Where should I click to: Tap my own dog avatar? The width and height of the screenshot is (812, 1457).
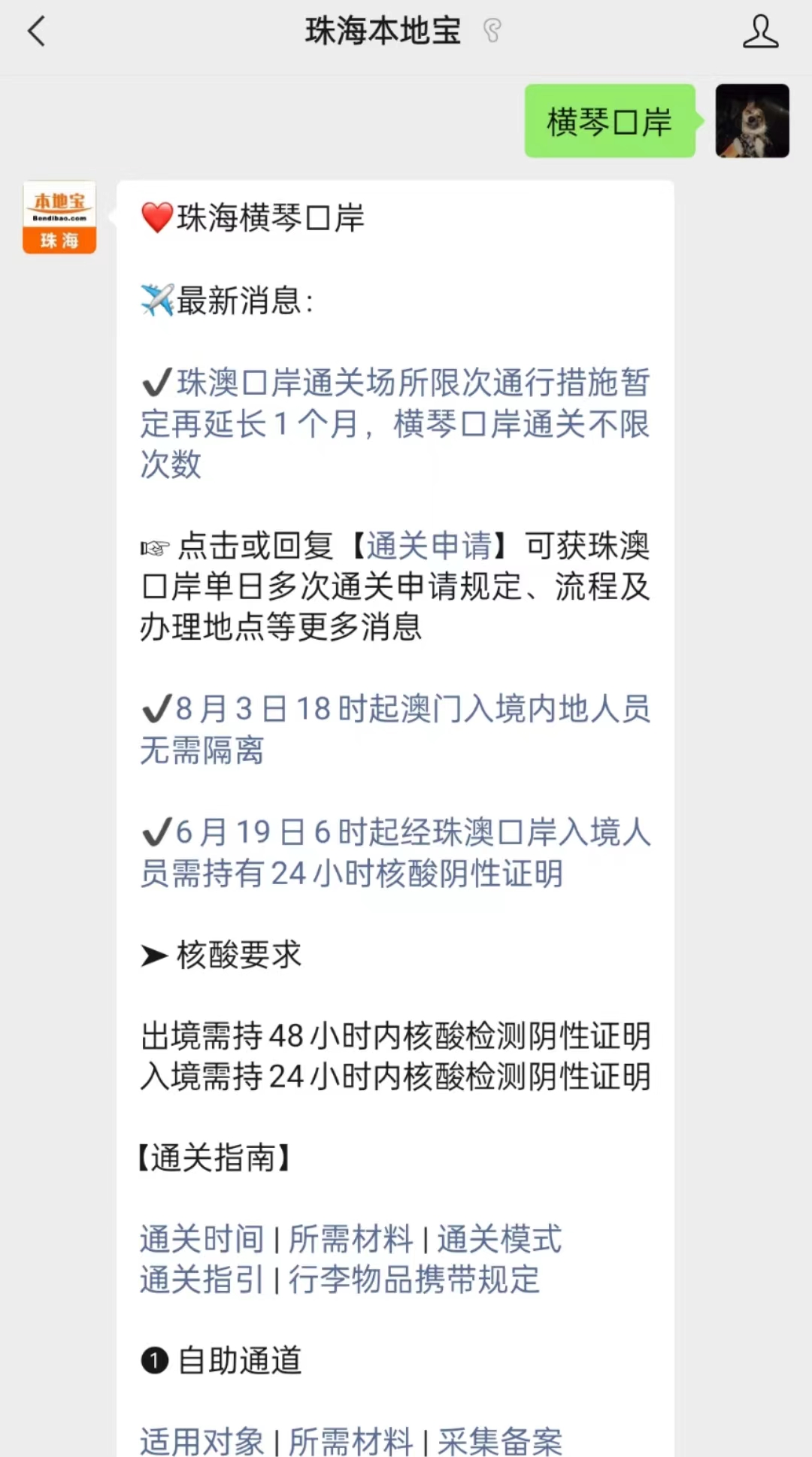752,121
